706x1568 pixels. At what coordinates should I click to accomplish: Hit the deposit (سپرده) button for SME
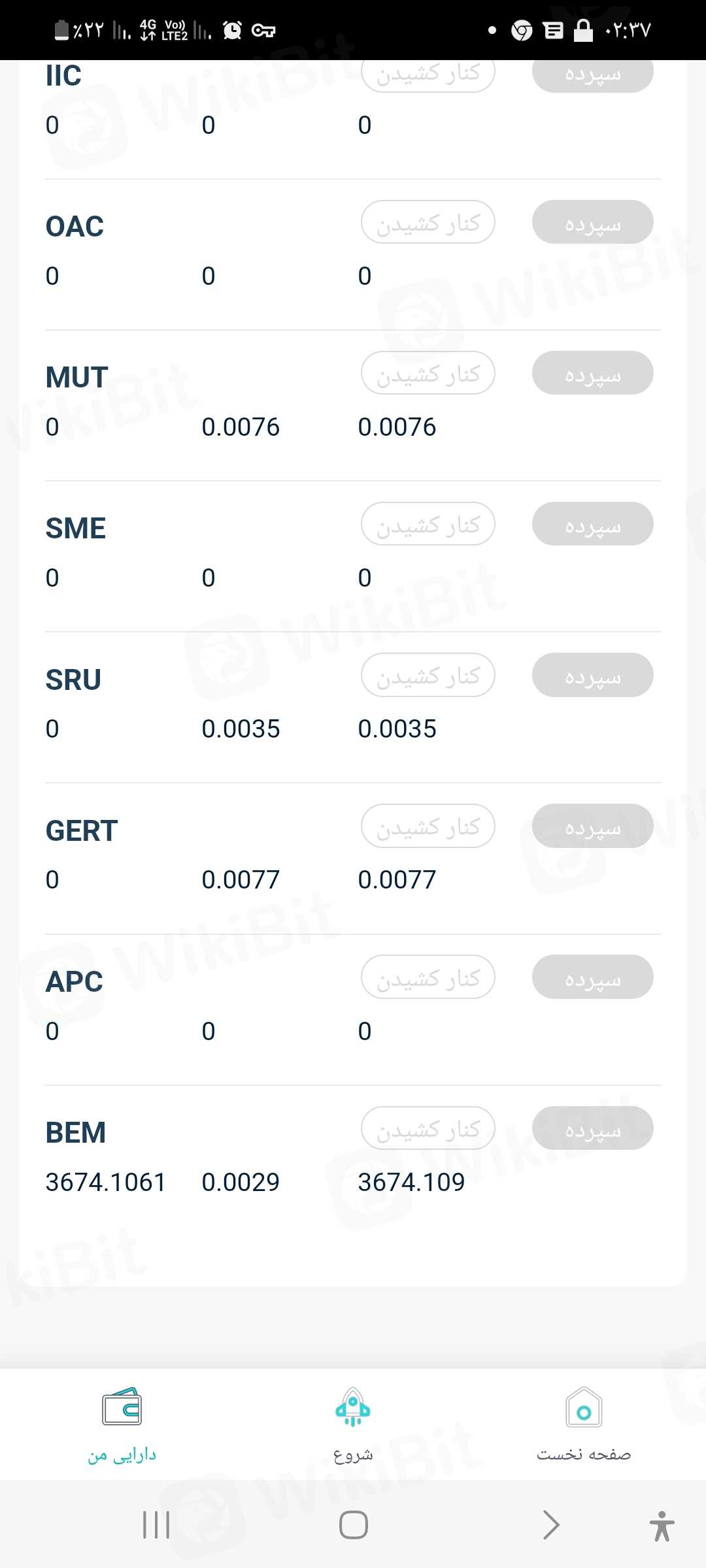pos(592,524)
